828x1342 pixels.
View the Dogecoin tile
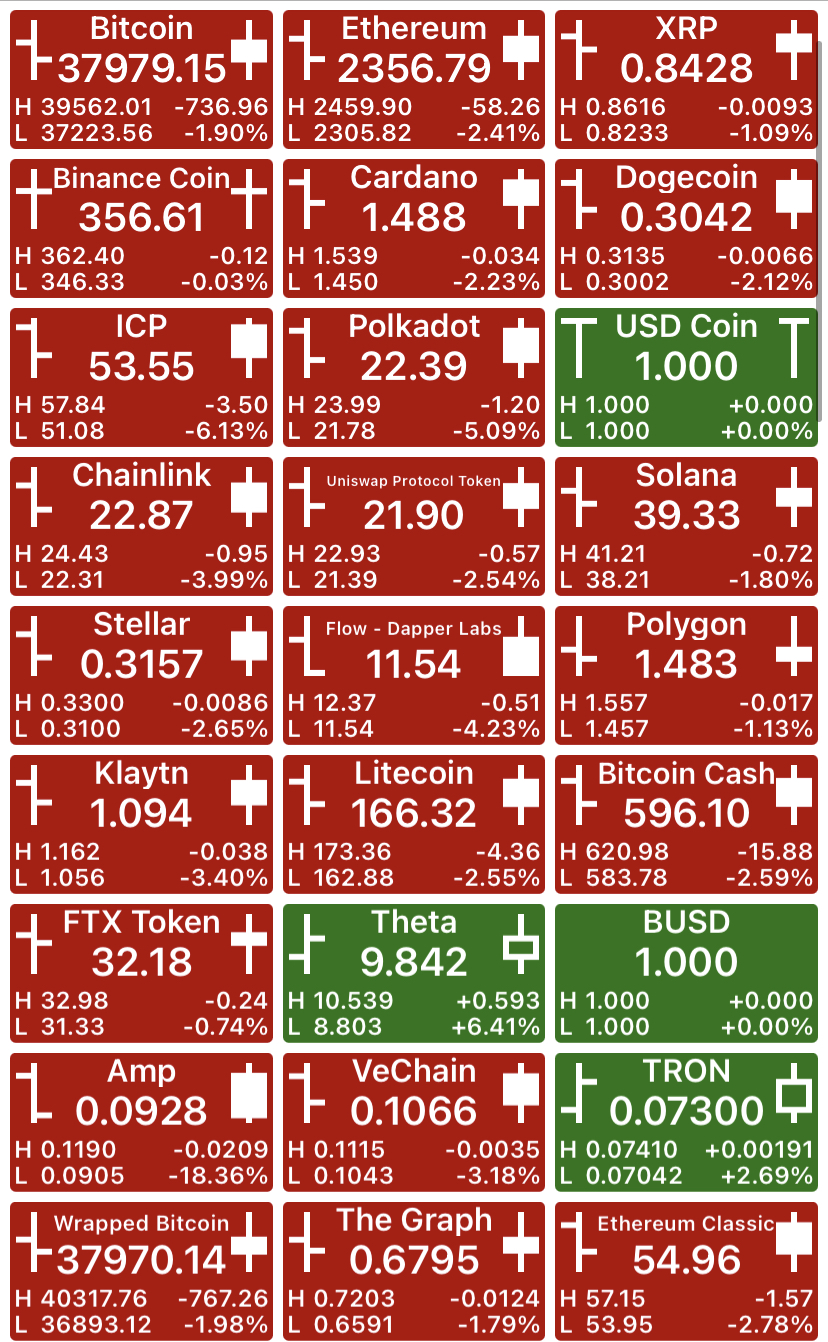pos(686,229)
